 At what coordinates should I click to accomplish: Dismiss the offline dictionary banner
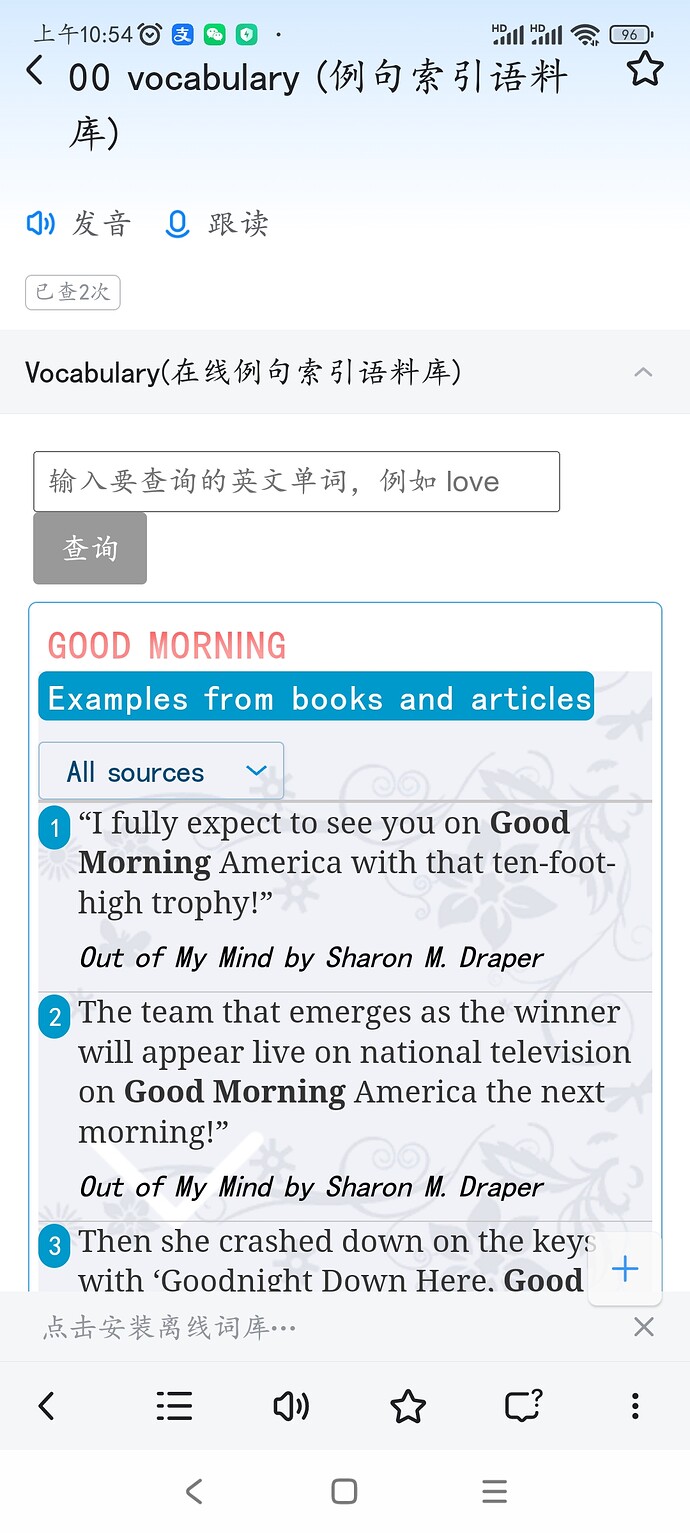(x=644, y=1327)
